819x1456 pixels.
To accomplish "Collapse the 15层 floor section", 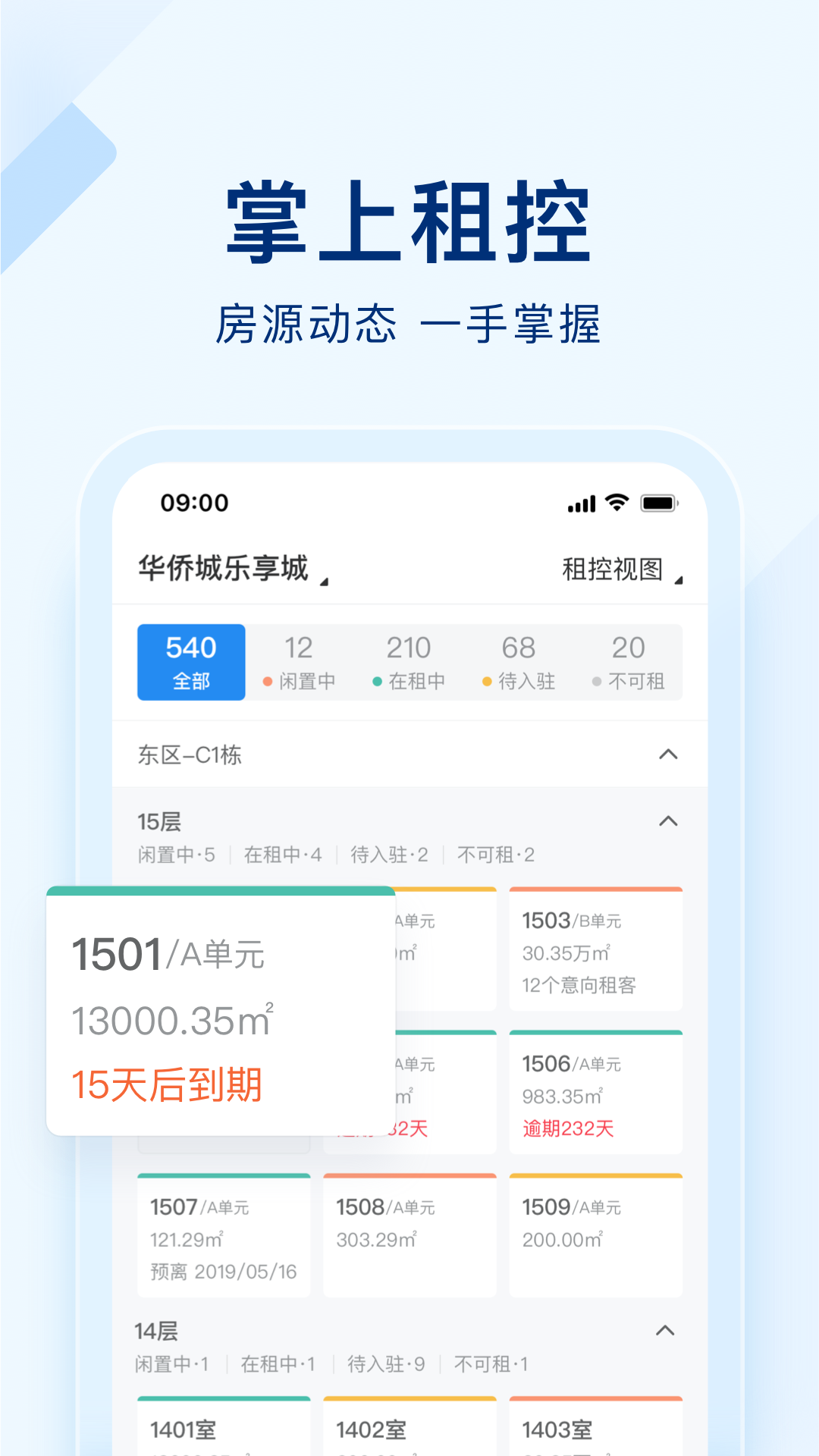I will (x=667, y=822).
